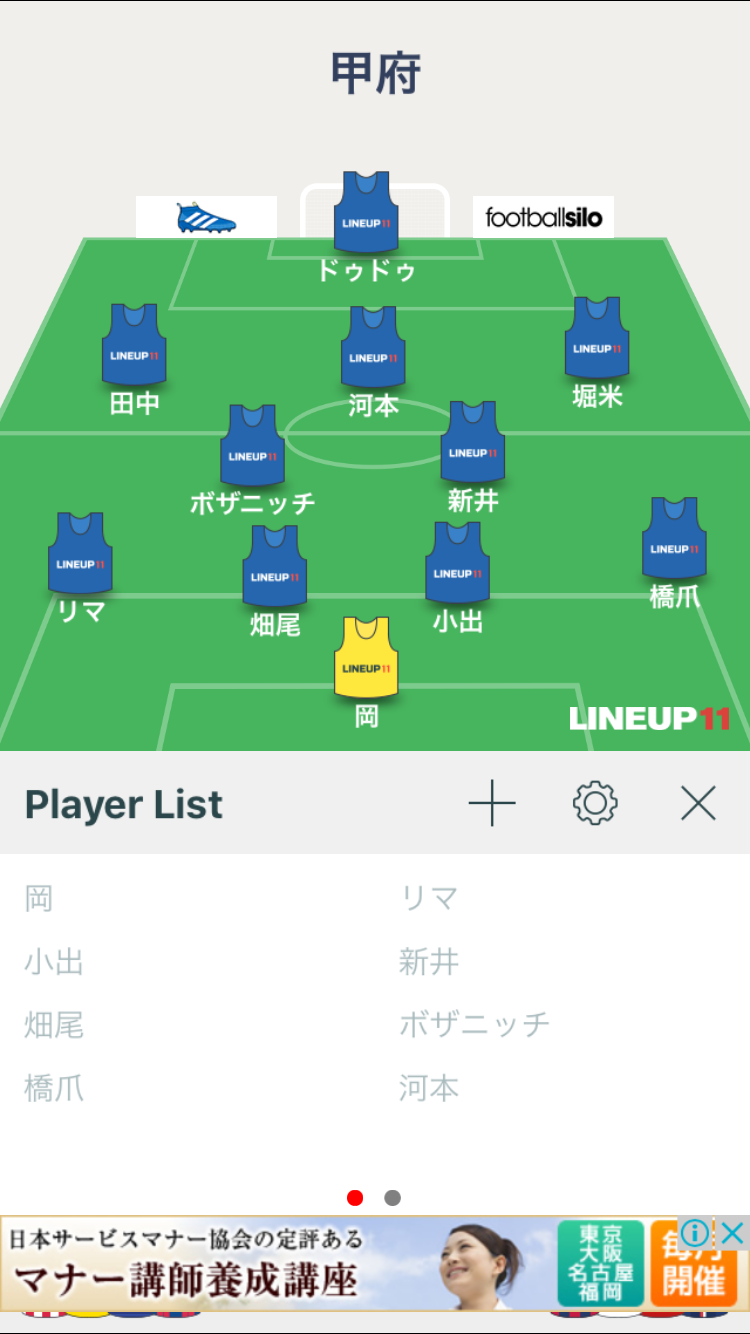Choose 新井 from the player list
Screen dimensions: 750x1334
(x=429, y=962)
